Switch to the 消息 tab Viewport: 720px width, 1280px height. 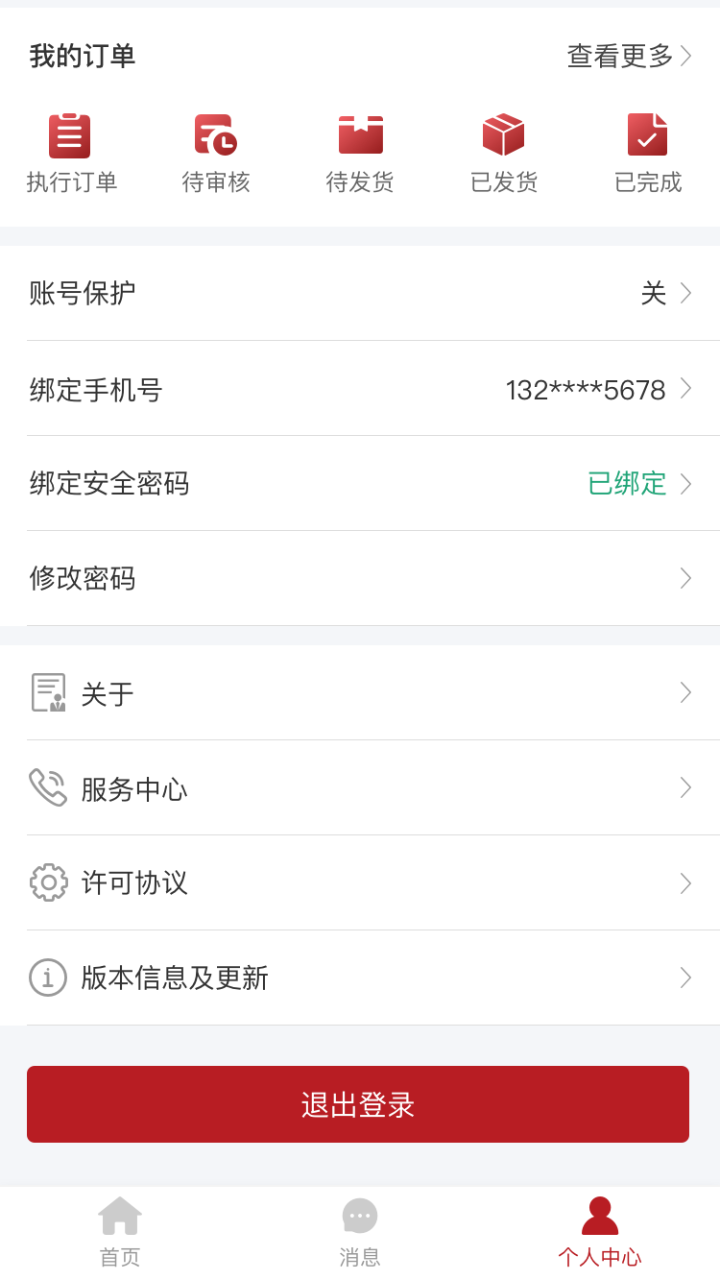(x=360, y=1232)
